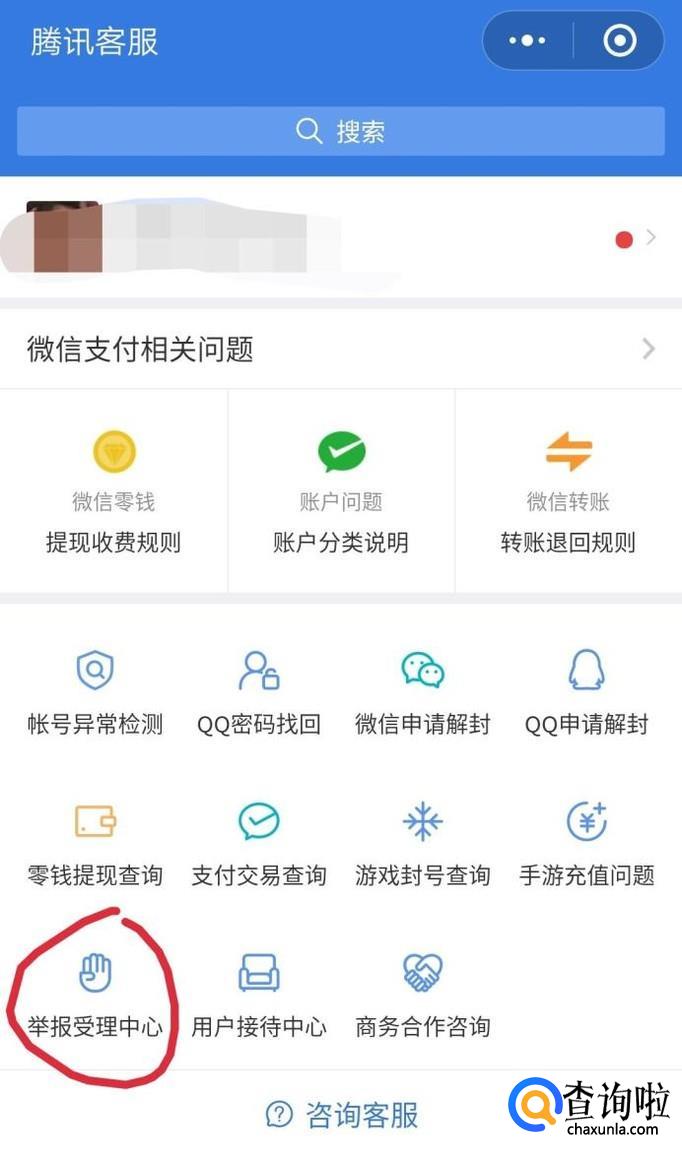This screenshot has width=682, height=1160.
Task: Open 商务合作咨询
Action: click(x=423, y=995)
